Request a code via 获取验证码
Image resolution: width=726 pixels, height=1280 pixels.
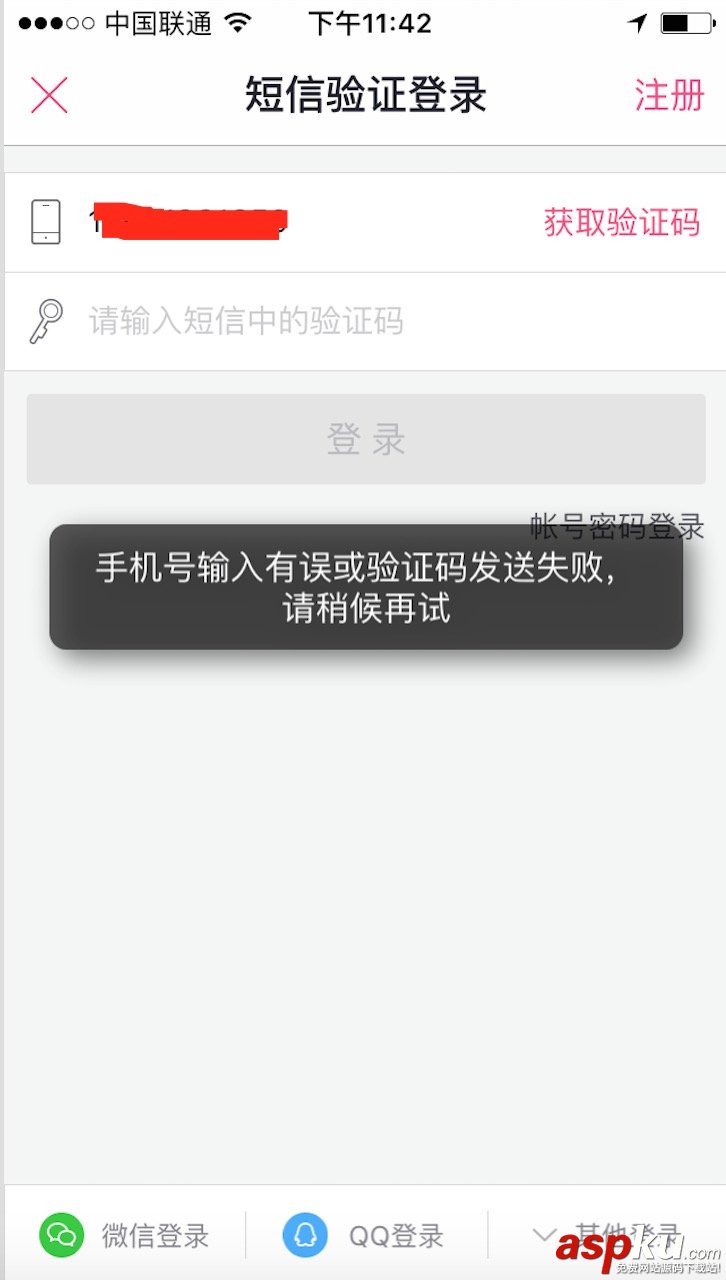pyautogui.click(x=619, y=221)
